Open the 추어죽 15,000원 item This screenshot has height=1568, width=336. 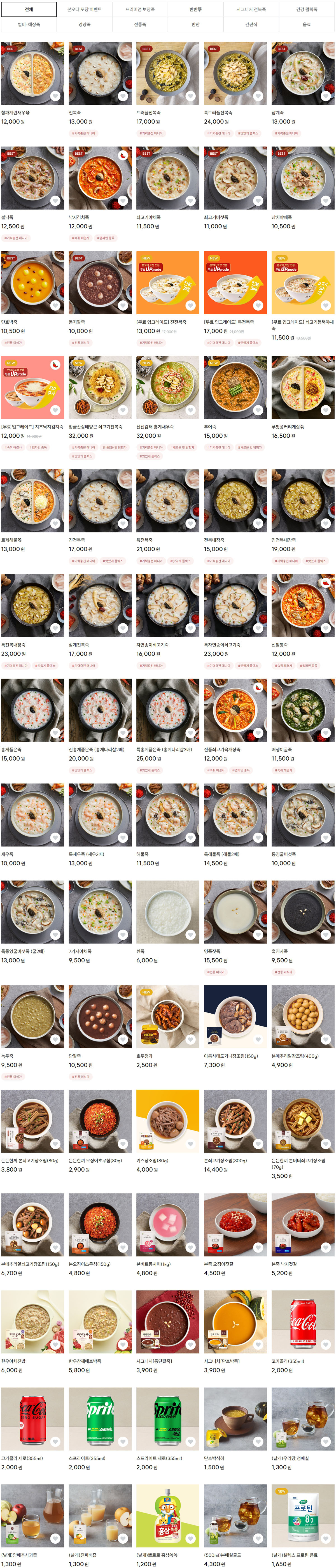235,388
